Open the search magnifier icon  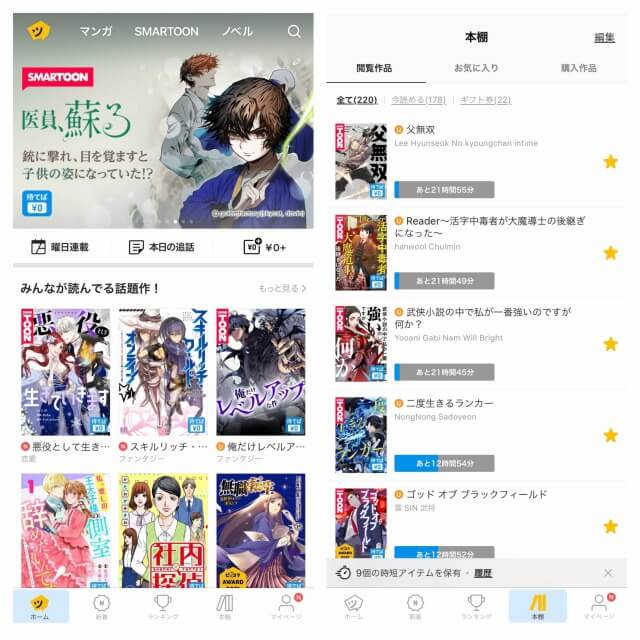coord(294,31)
